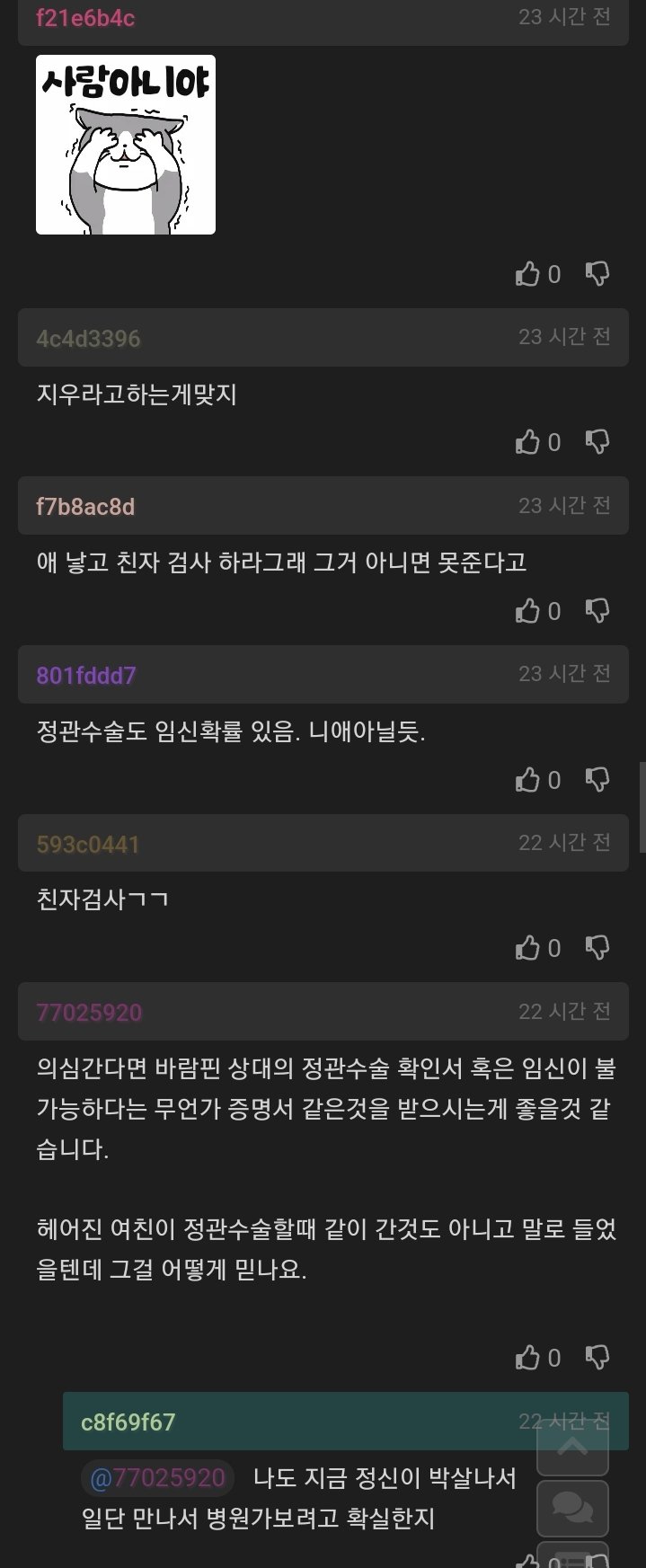Thumbs down the comment by 801fddd7
Image resolution: width=646 pixels, height=1568 pixels.
597,779
